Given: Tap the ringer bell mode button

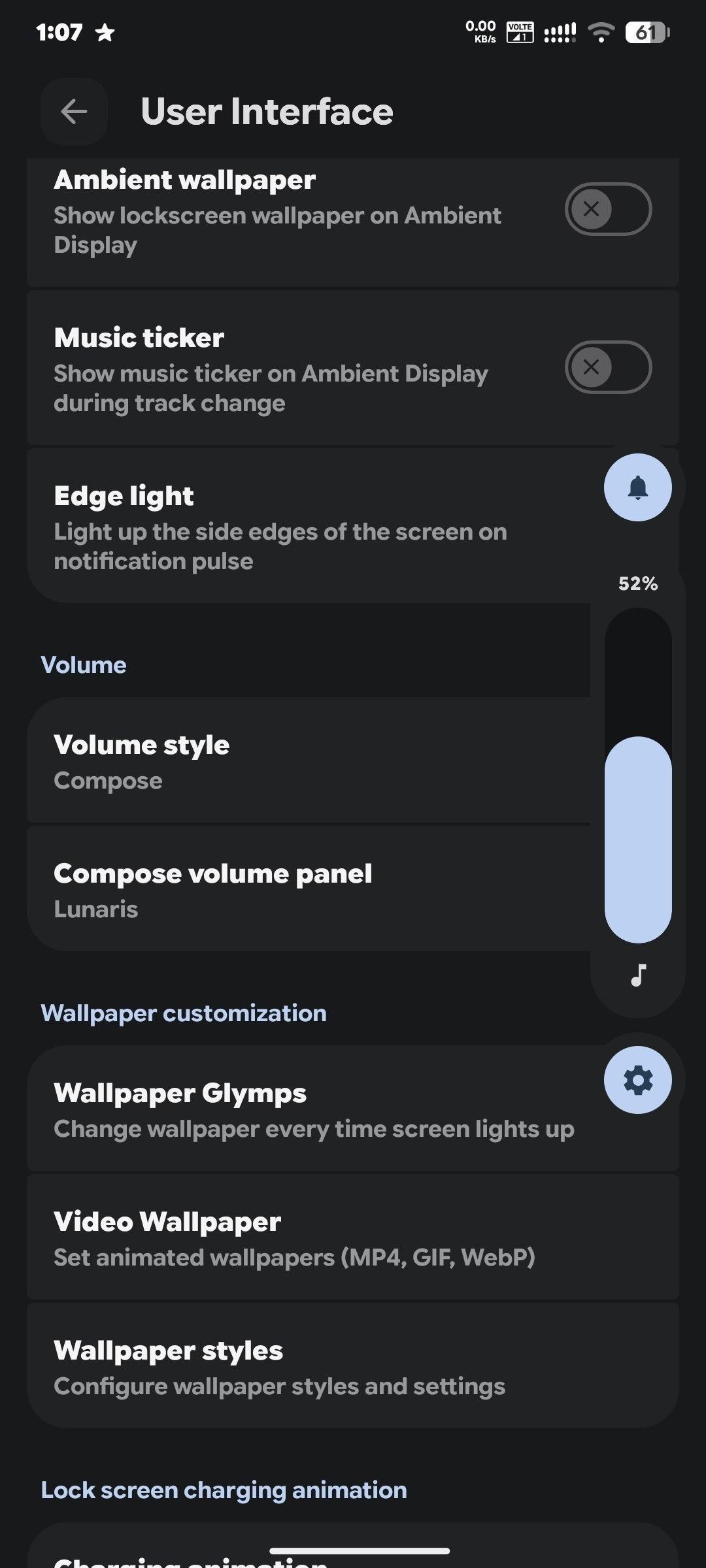Looking at the screenshot, I should [637, 487].
